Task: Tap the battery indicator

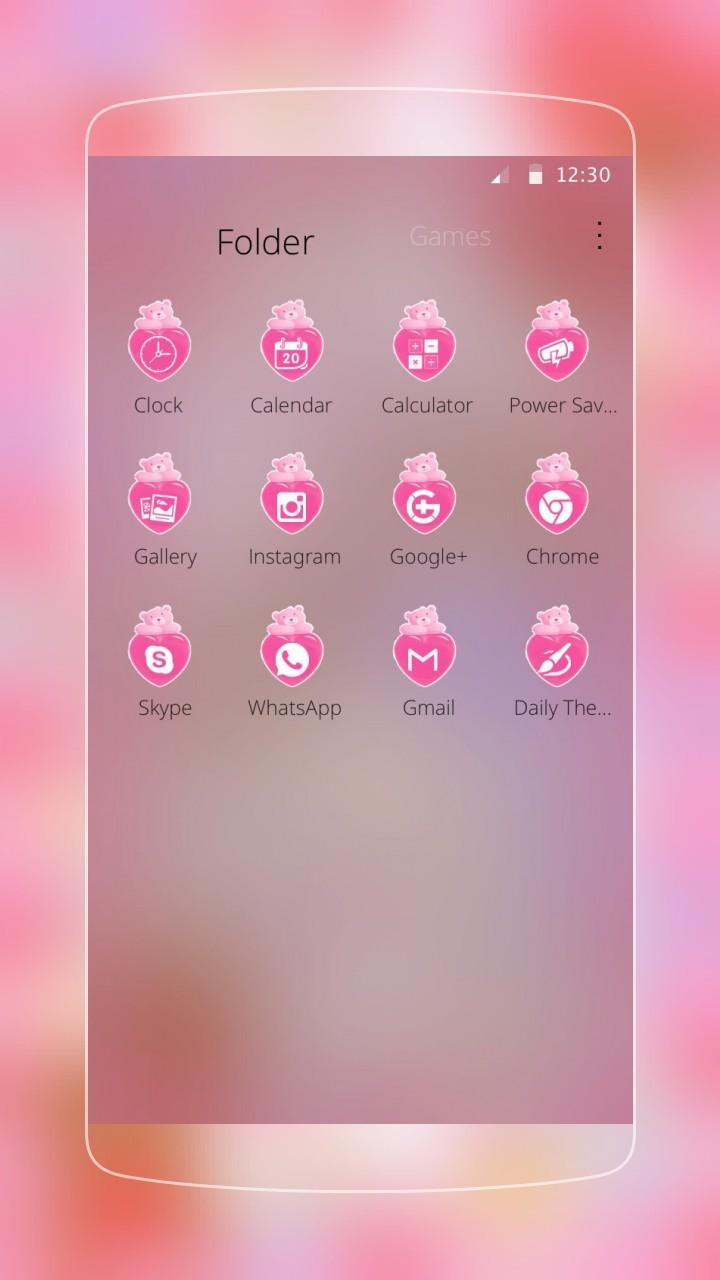Action: pyautogui.click(x=536, y=174)
